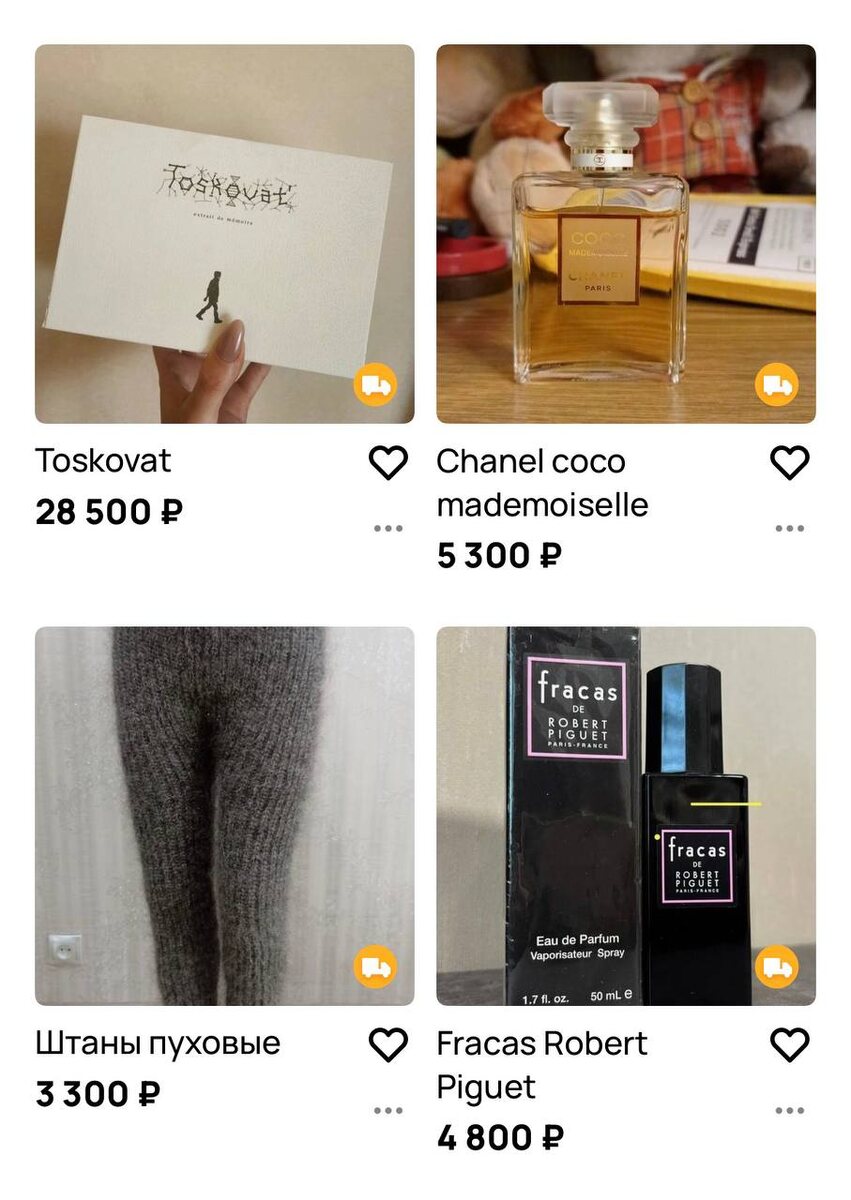The height and width of the screenshot is (1200, 851).
Task: Open the Fracas Robert Piguet listing
Action: click(625, 815)
